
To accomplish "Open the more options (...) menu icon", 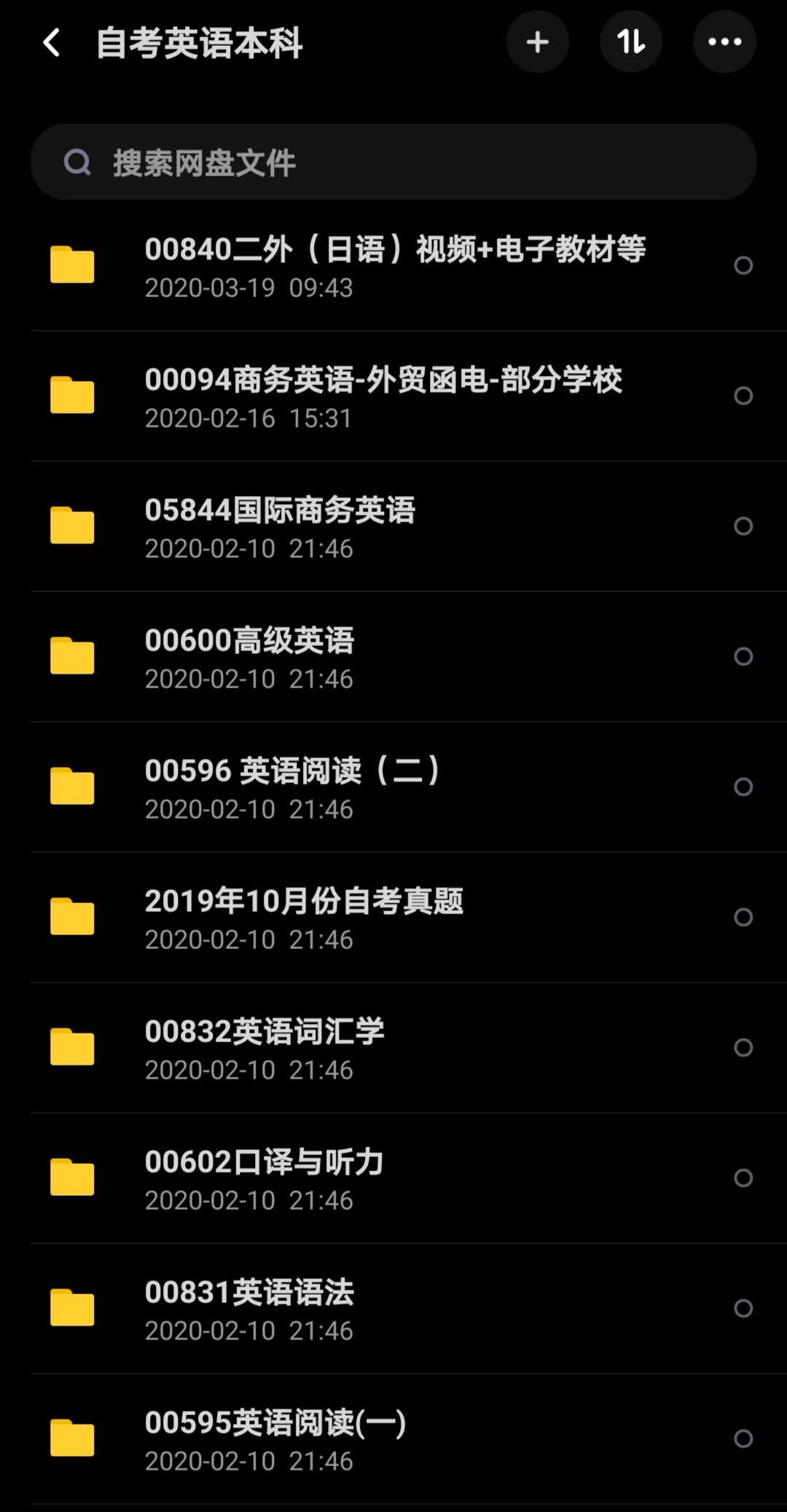I will (x=724, y=42).
